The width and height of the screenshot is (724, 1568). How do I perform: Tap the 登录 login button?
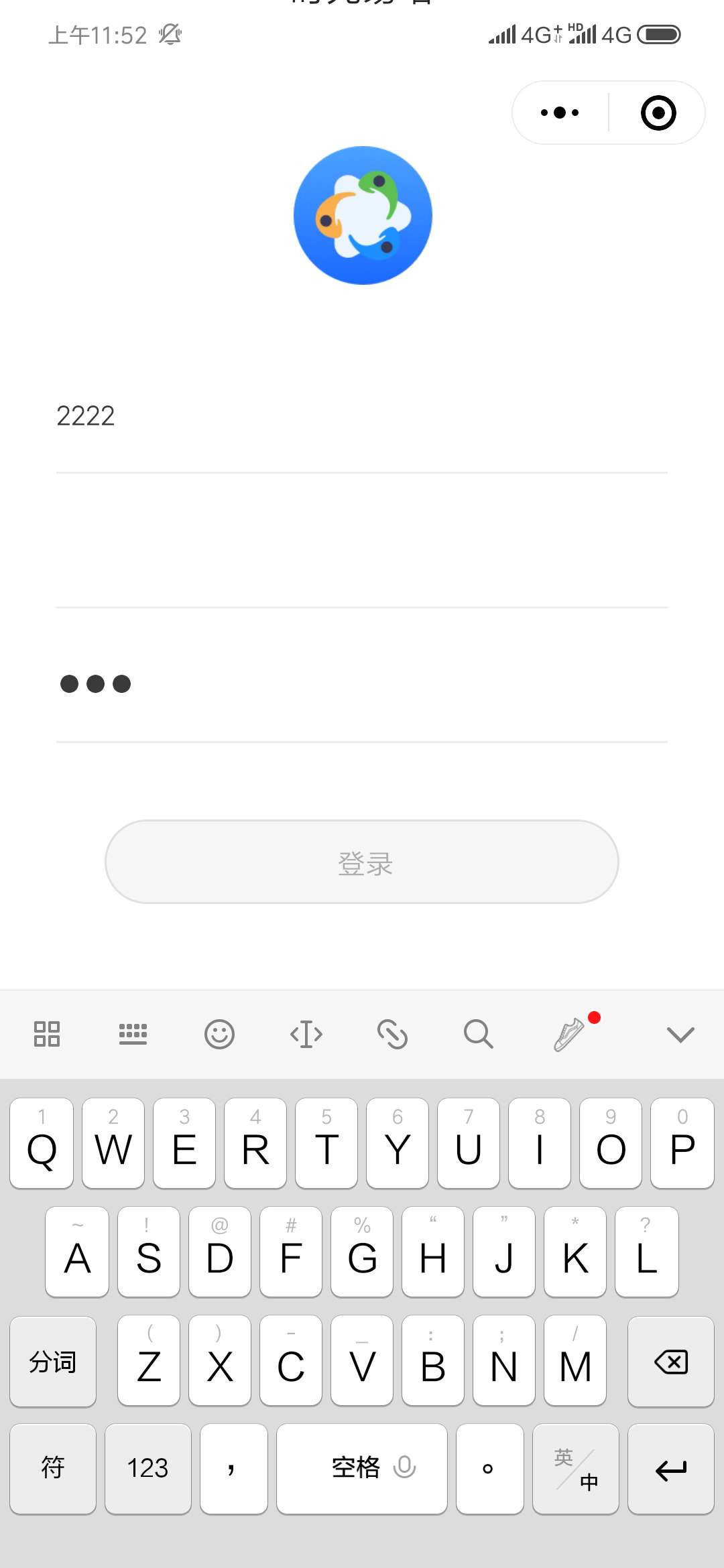[x=362, y=862]
